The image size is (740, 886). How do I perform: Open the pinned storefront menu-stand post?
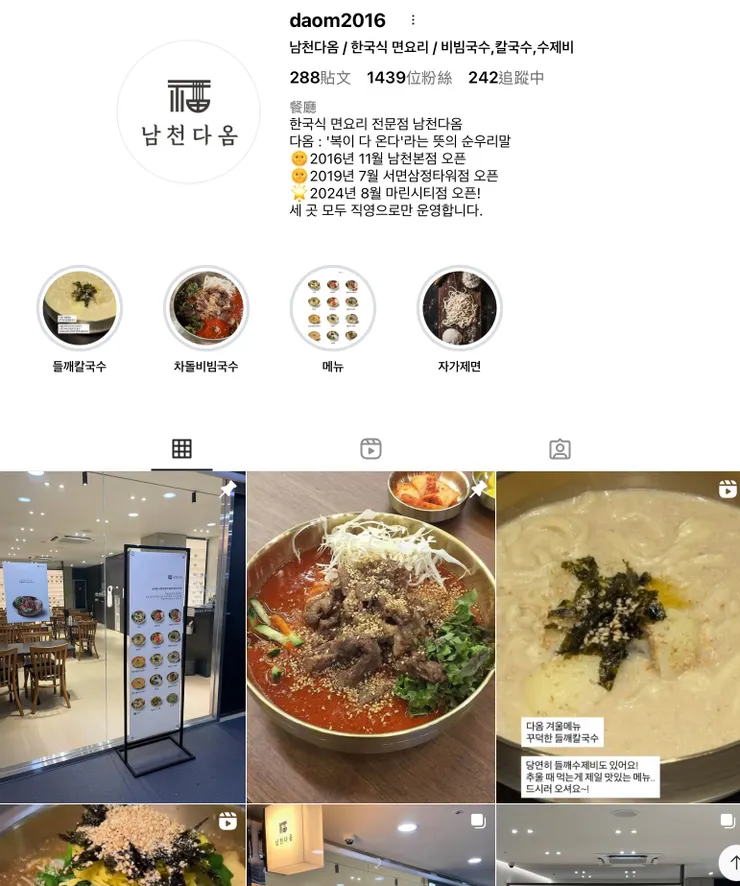(x=122, y=637)
